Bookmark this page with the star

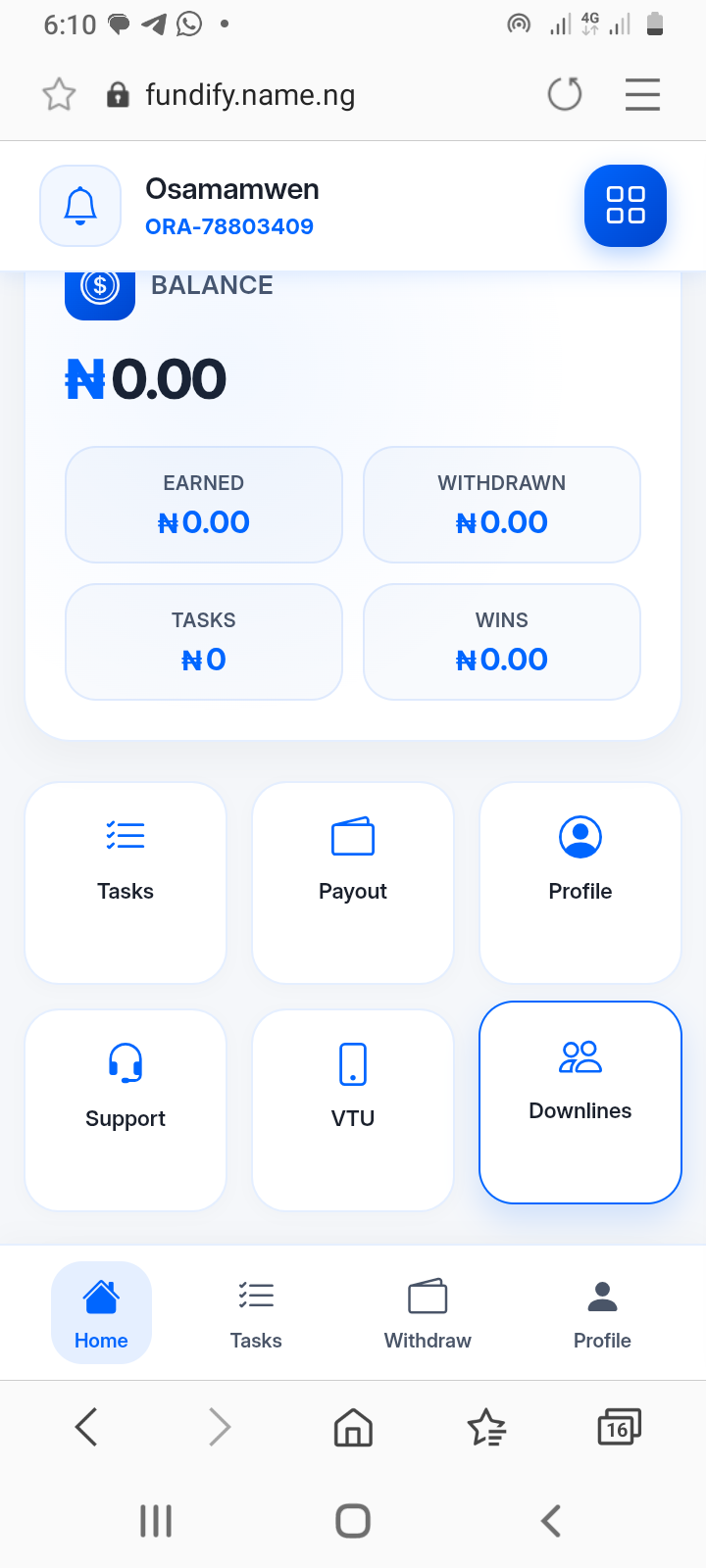(59, 95)
